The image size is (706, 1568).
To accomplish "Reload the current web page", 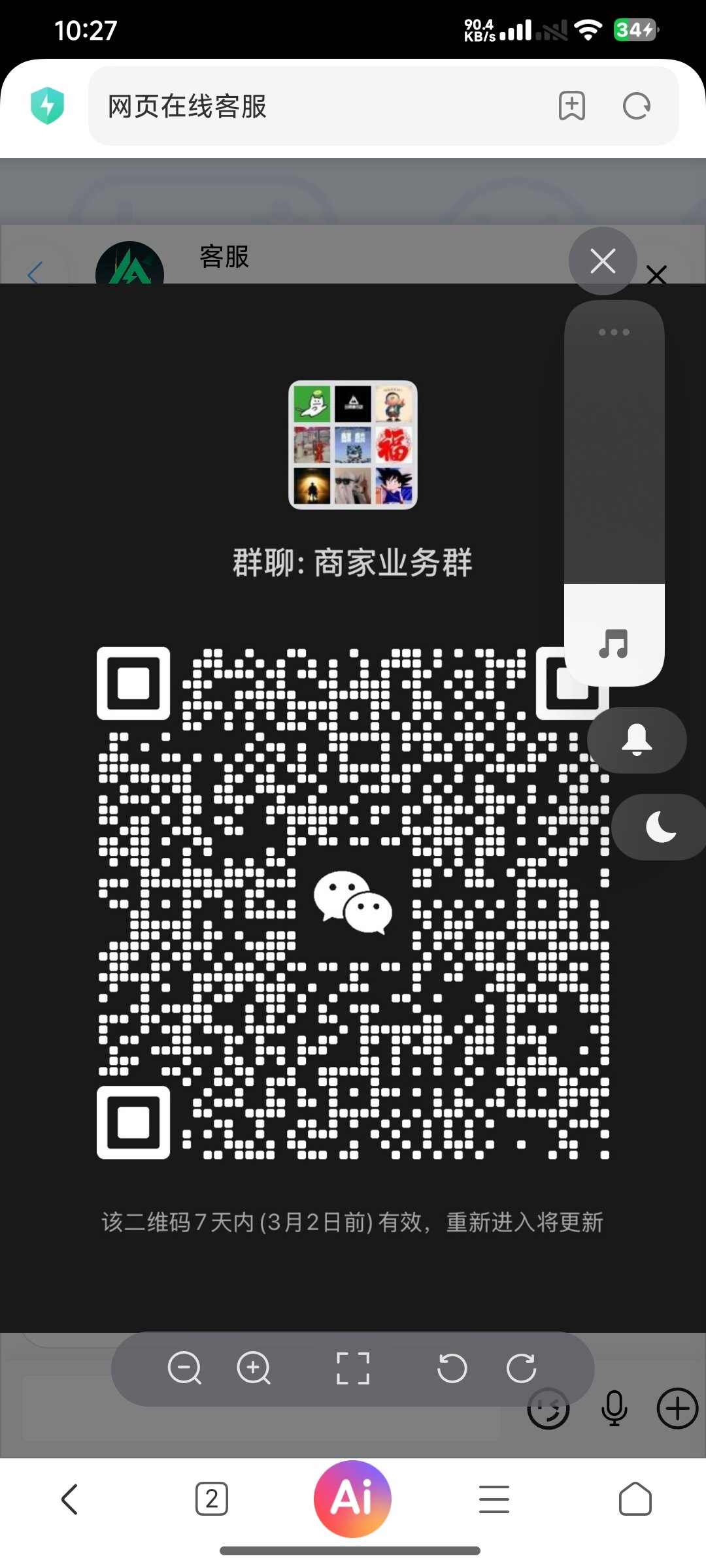I will (636, 106).
